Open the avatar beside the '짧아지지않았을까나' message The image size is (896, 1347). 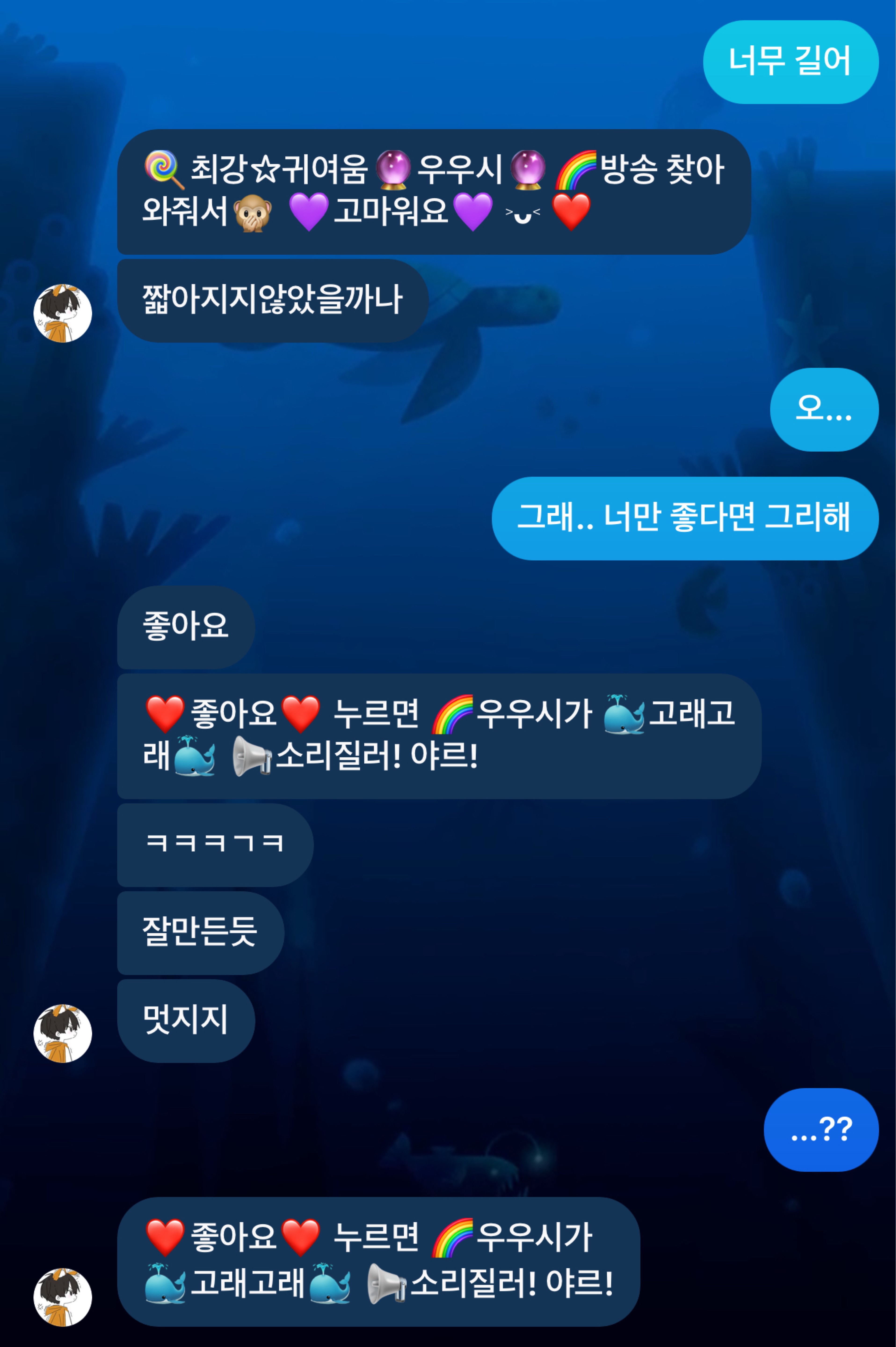[x=63, y=313]
